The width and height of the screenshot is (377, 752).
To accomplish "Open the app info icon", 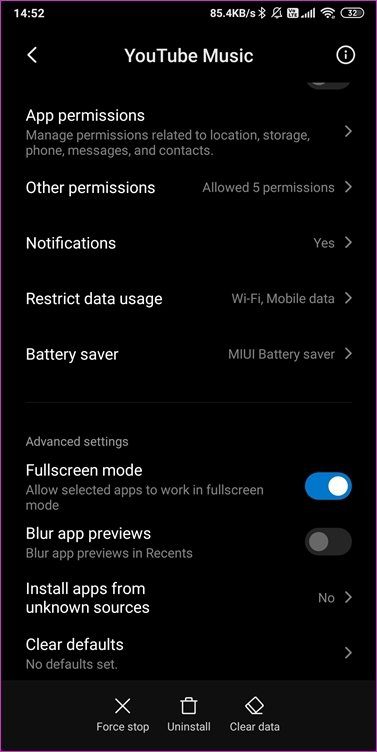I will (x=345, y=55).
